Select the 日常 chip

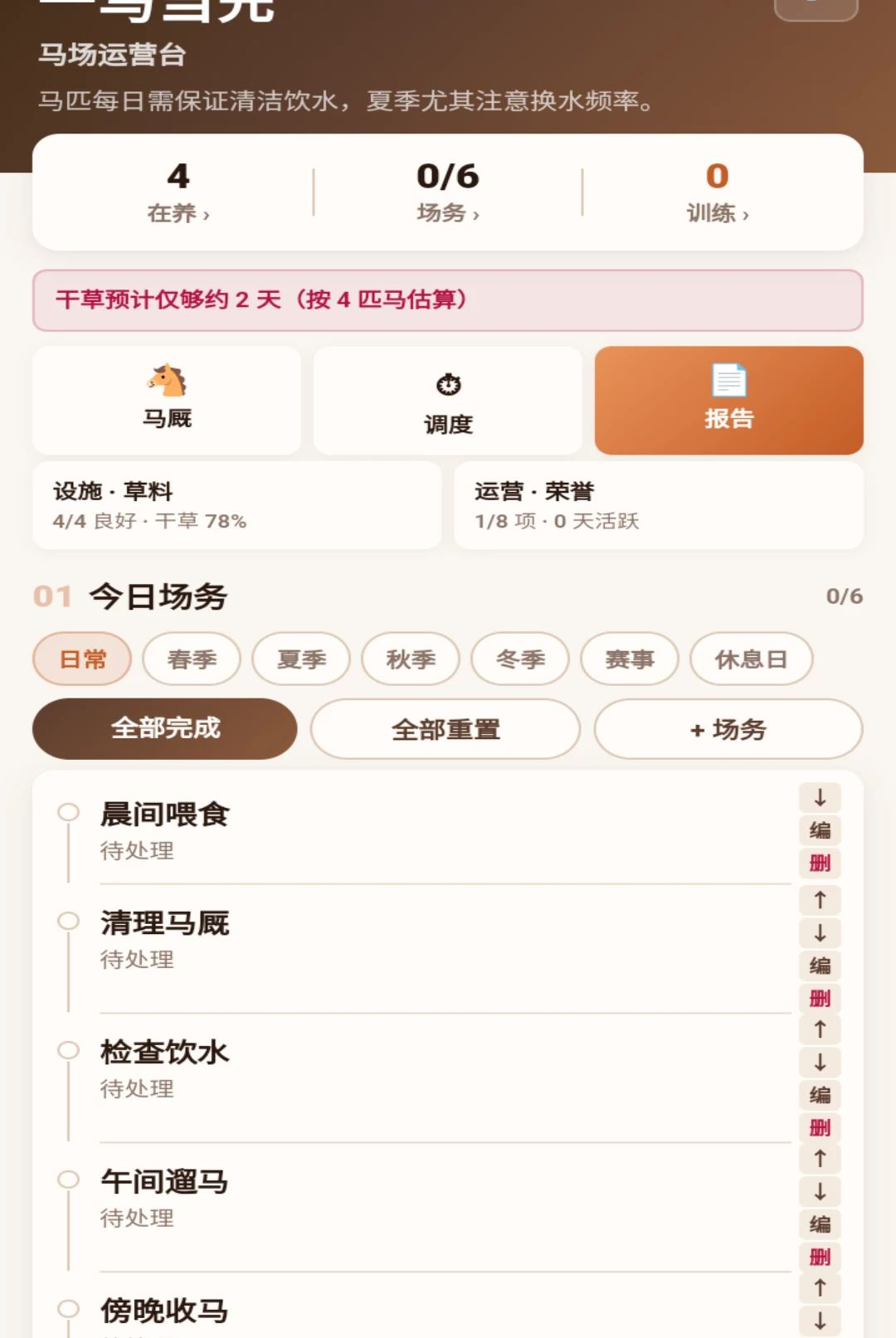(x=82, y=659)
